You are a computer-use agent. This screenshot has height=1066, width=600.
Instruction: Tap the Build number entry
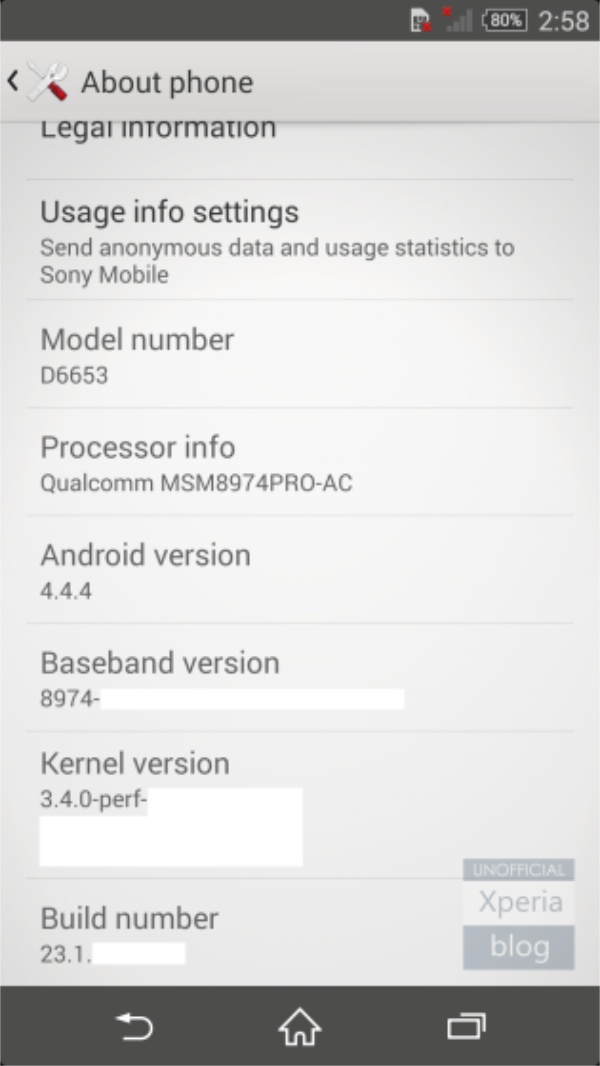click(x=300, y=932)
